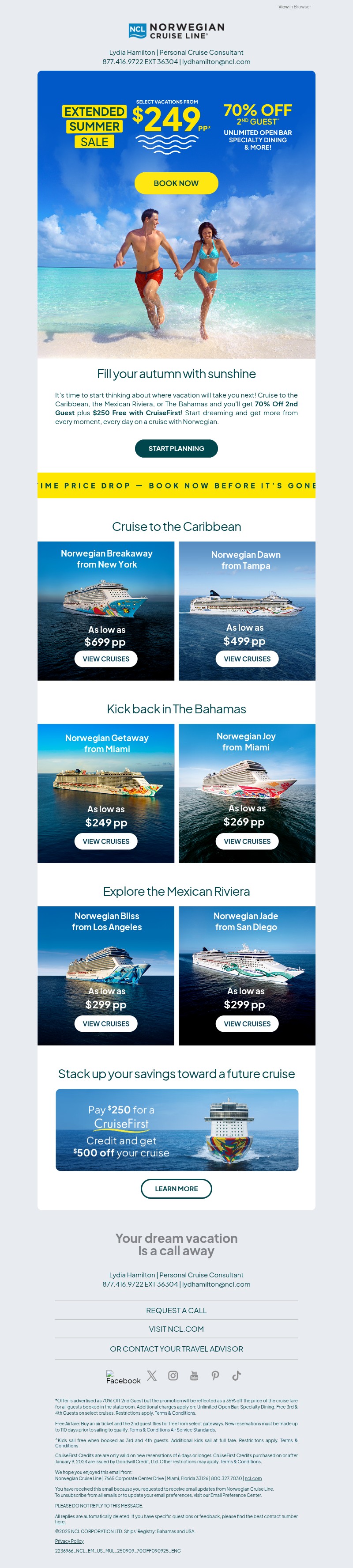This screenshot has width=353, height=1568.
Task: Open the View in Browser link
Action: (x=294, y=7)
